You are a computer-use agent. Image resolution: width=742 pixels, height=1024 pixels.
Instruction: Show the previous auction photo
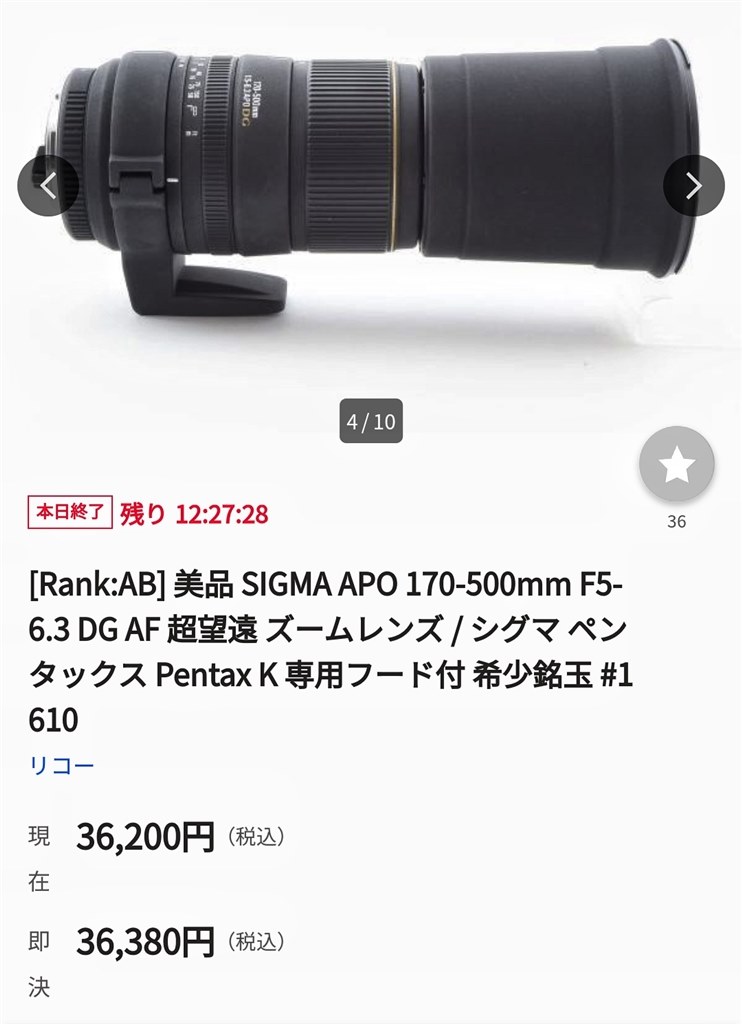click(48, 186)
